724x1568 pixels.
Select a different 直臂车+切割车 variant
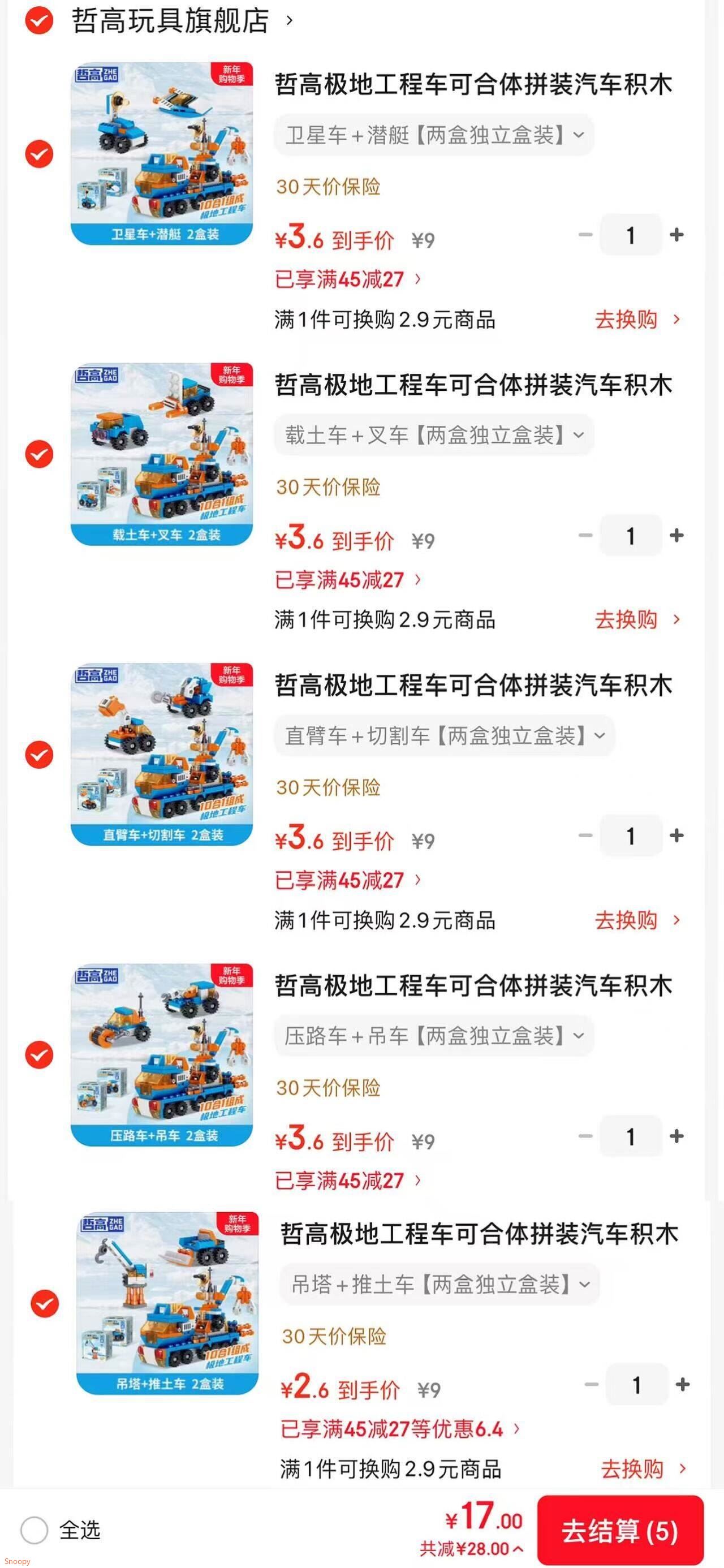point(445,735)
